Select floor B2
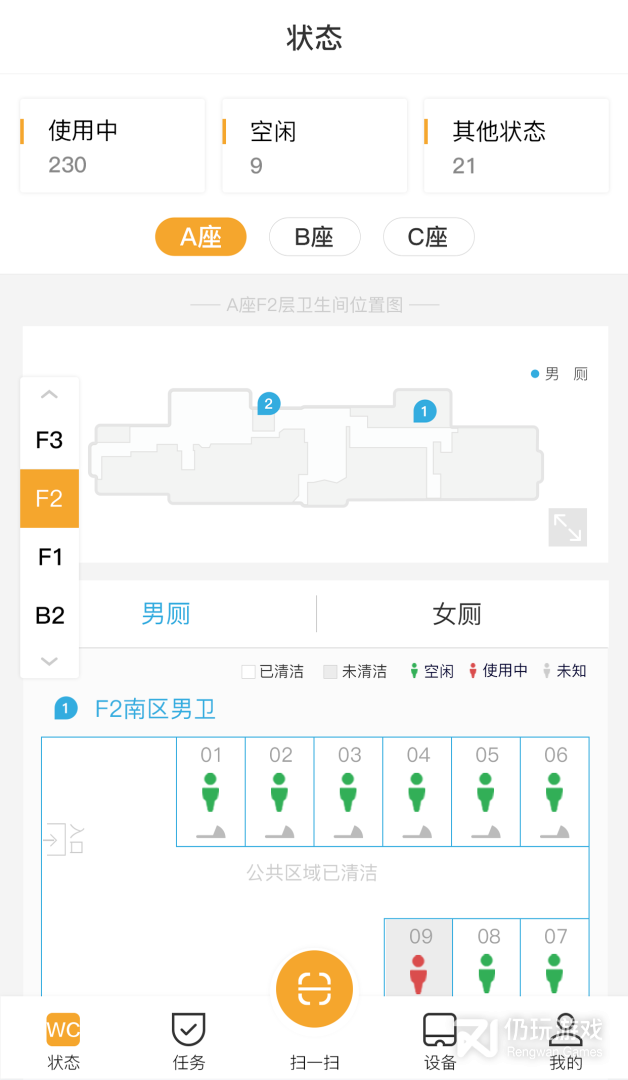The width and height of the screenshot is (628, 1080). click(x=49, y=615)
